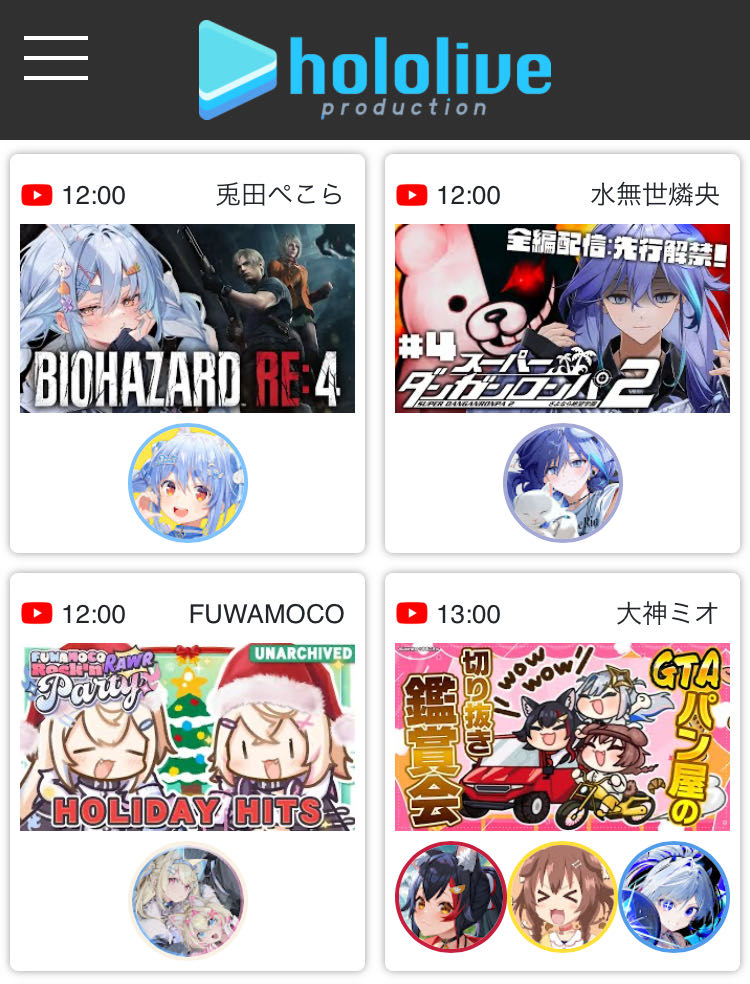Open the hamburger navigation menu
Screen dimensions: 750x984
click(x=56, y=58)
